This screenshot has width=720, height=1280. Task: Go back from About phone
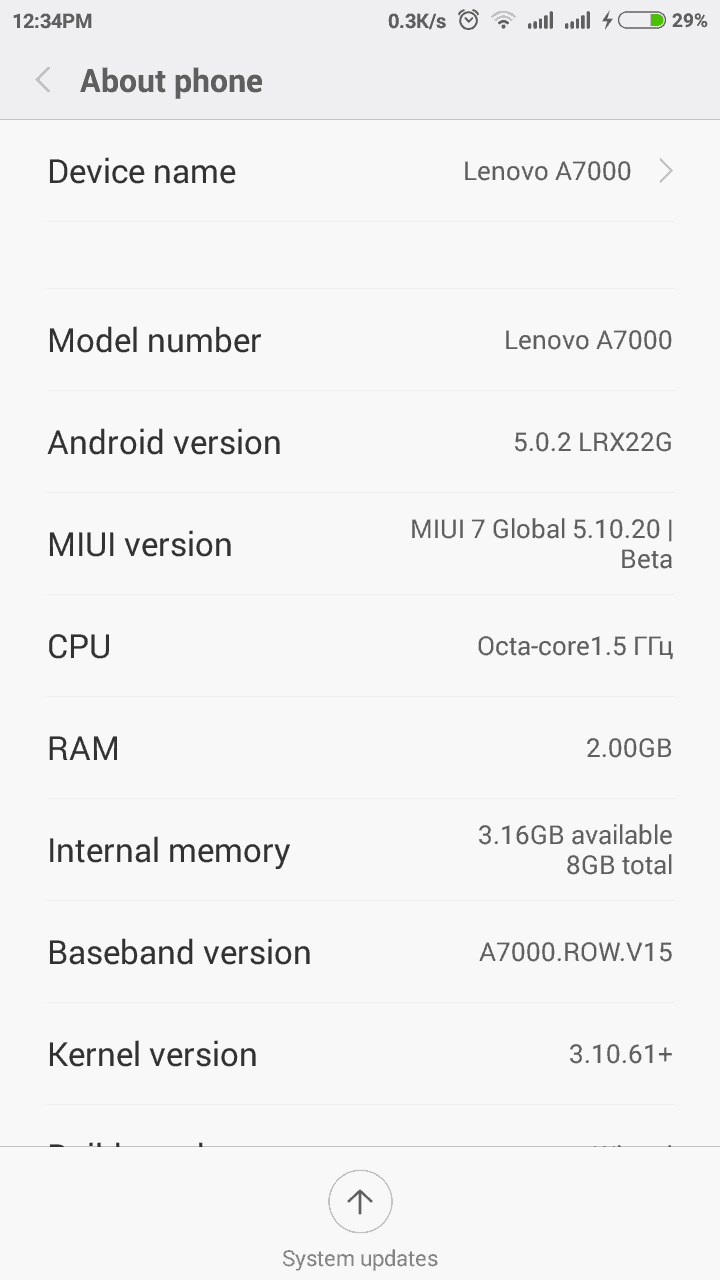pos(43,81)
